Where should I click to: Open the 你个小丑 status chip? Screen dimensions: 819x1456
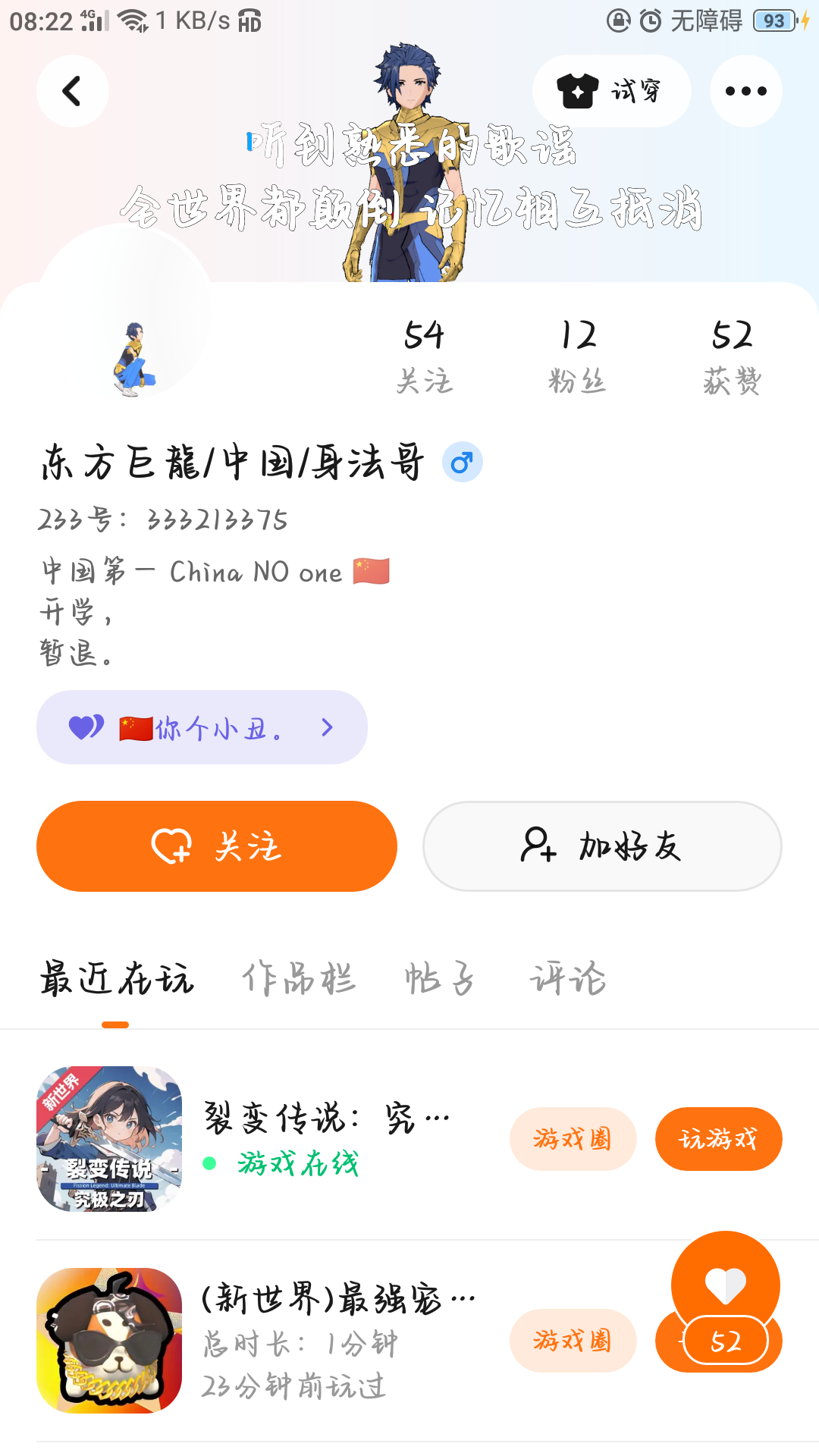[x=202, y=727]
